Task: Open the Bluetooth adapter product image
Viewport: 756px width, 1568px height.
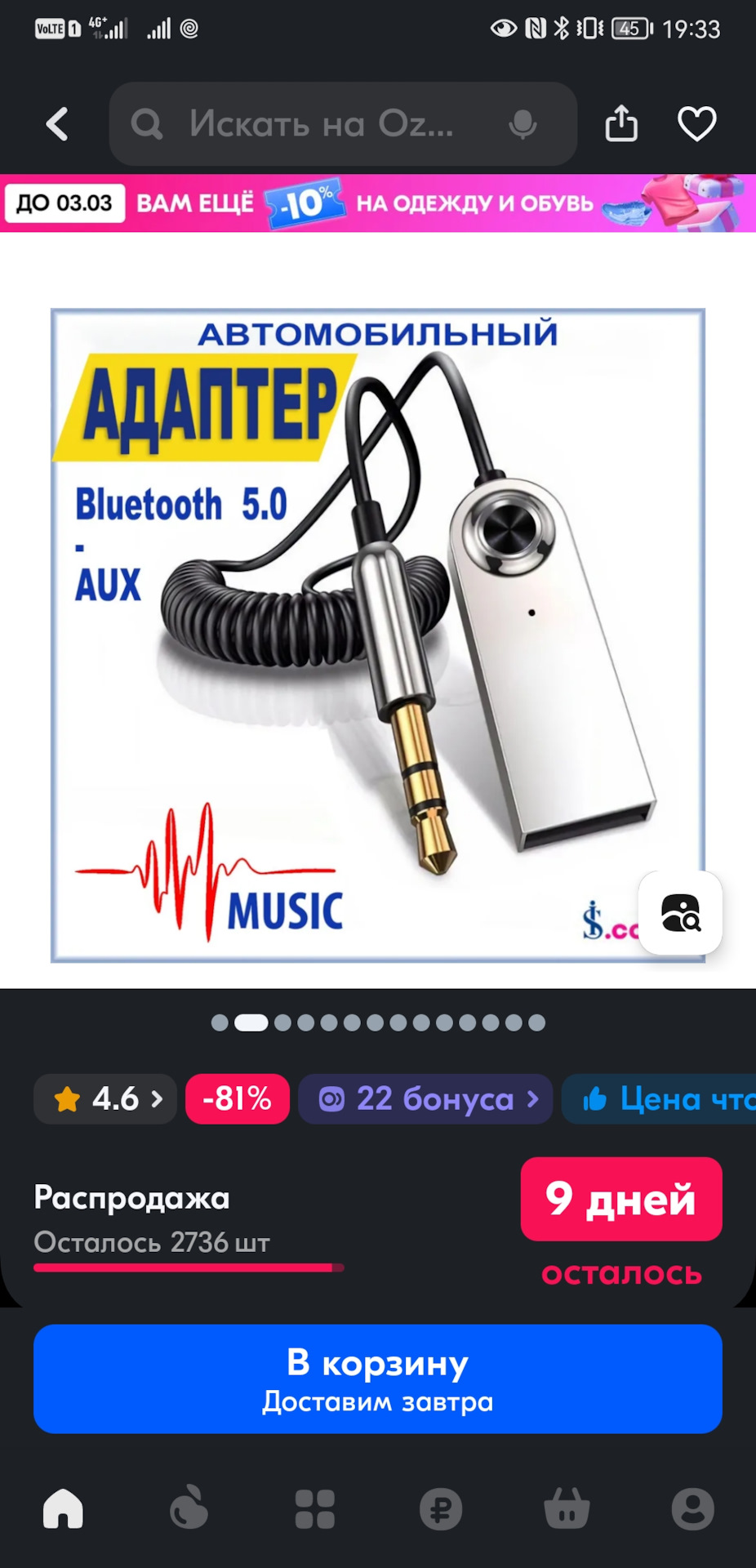Action: click(x=378, y=635)
